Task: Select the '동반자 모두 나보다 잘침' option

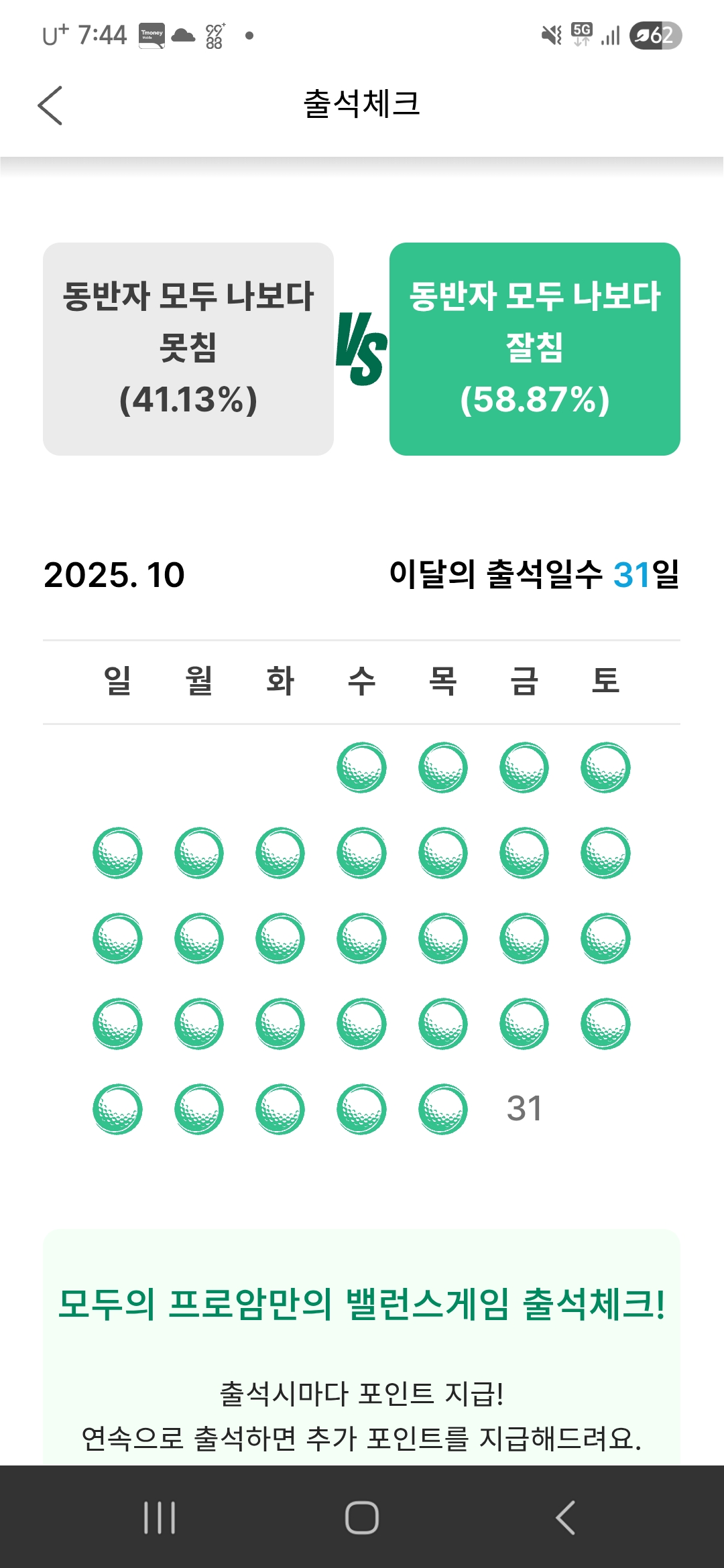Action: [534, 348]
